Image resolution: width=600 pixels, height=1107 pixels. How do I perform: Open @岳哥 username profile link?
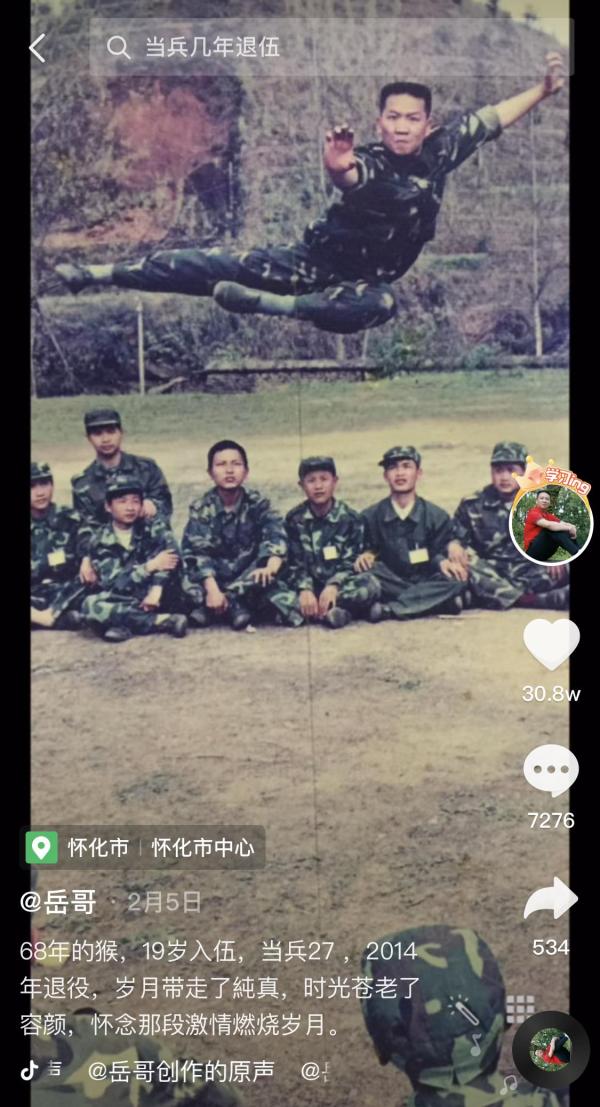58,902
